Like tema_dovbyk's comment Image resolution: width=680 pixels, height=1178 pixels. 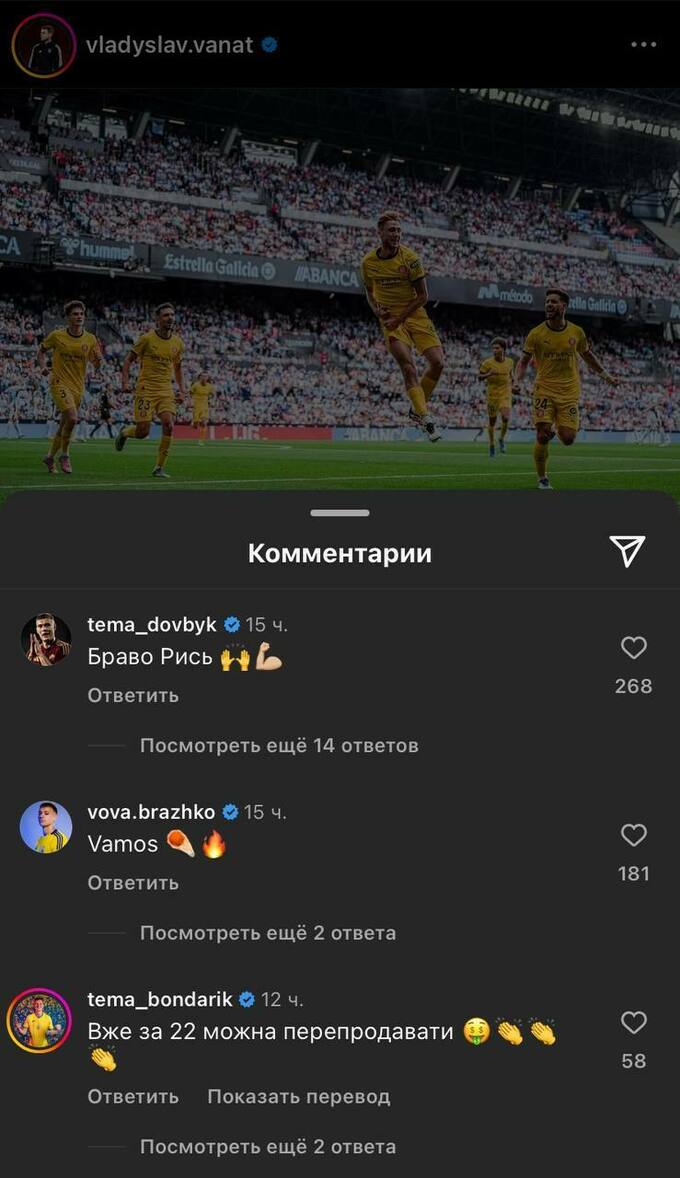tap(633, 648)
